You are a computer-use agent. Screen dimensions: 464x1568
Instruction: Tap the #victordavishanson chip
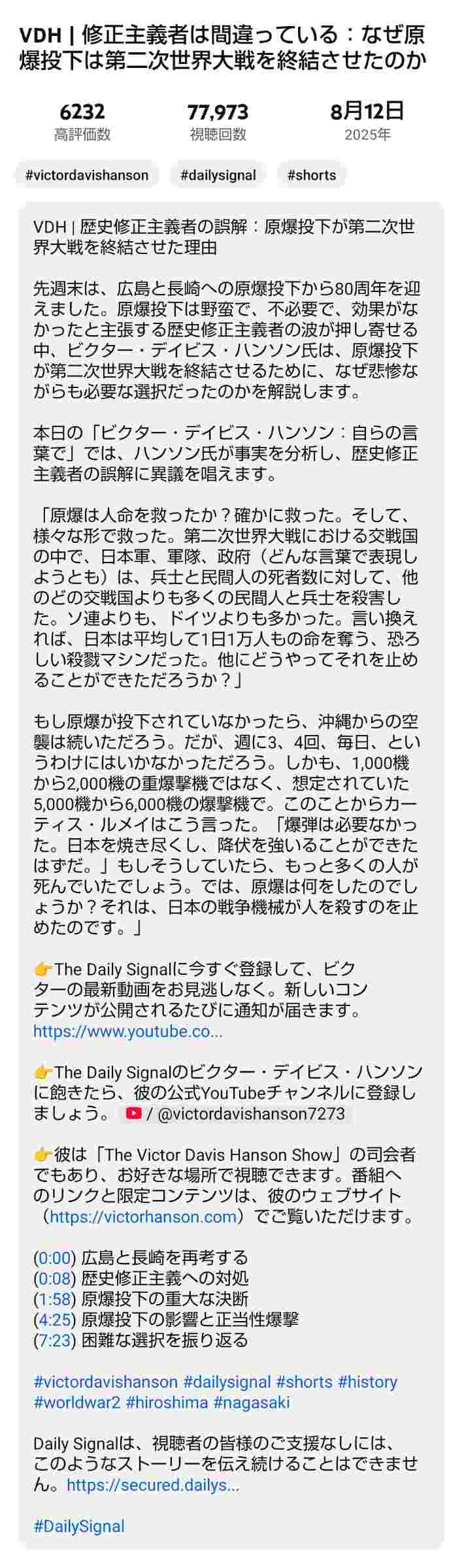click(87, 175)
